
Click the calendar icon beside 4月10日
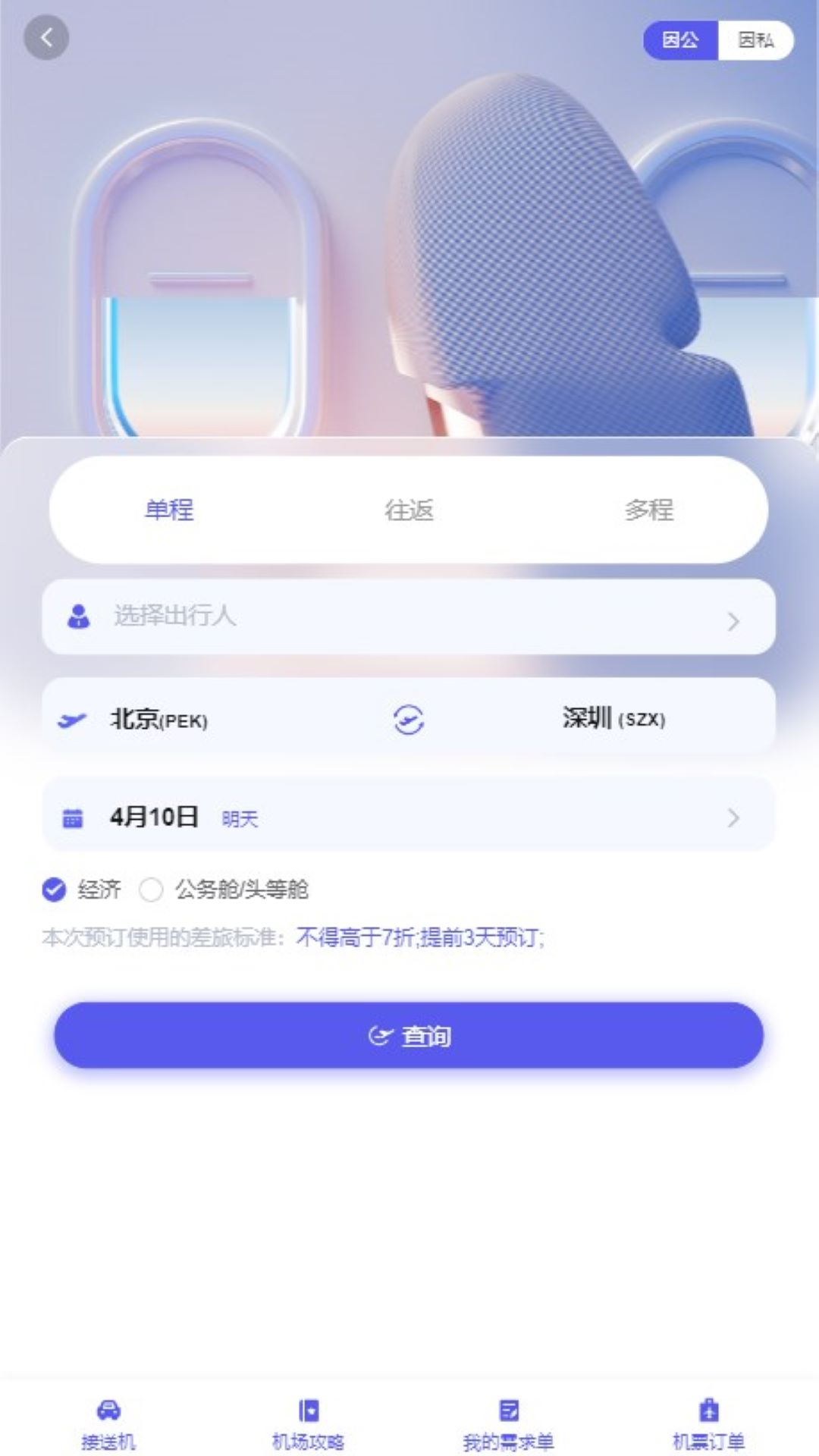73,818
